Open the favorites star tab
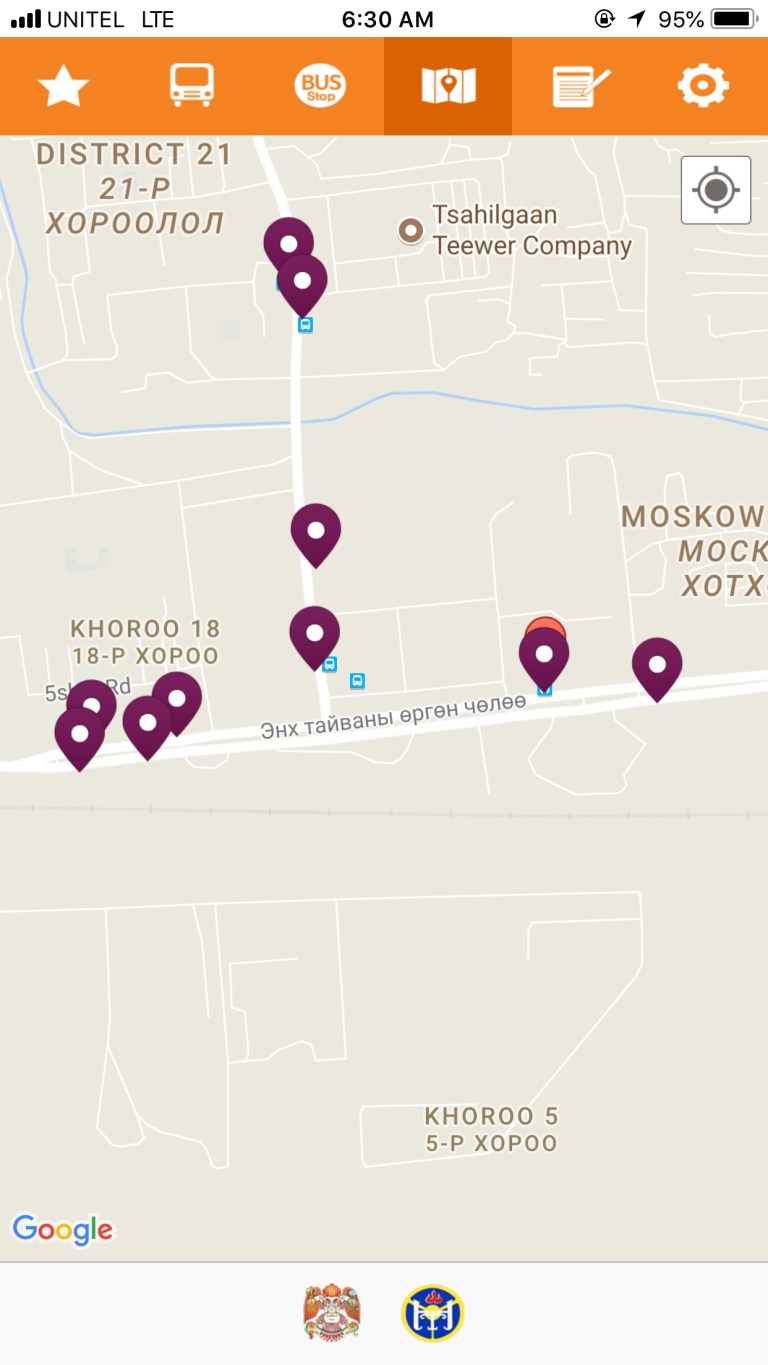This screenshot has height=1365, width=768. (64, 86)
